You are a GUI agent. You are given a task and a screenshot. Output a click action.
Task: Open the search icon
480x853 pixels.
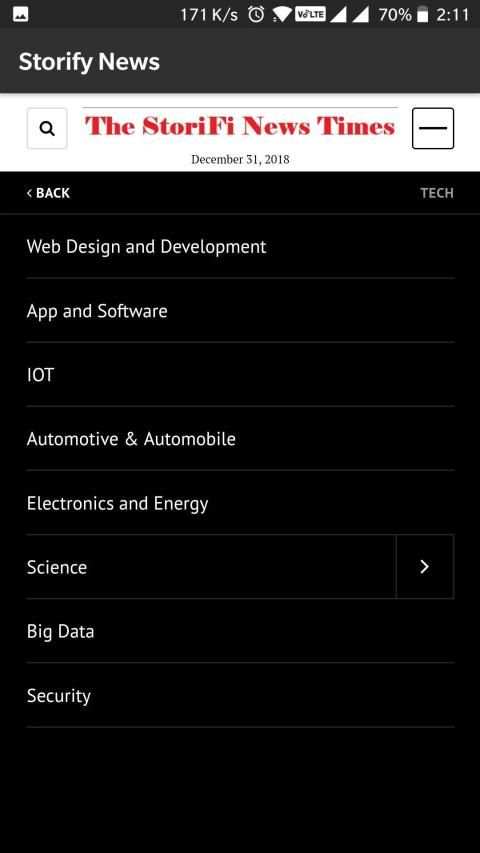tap(47, 128)
